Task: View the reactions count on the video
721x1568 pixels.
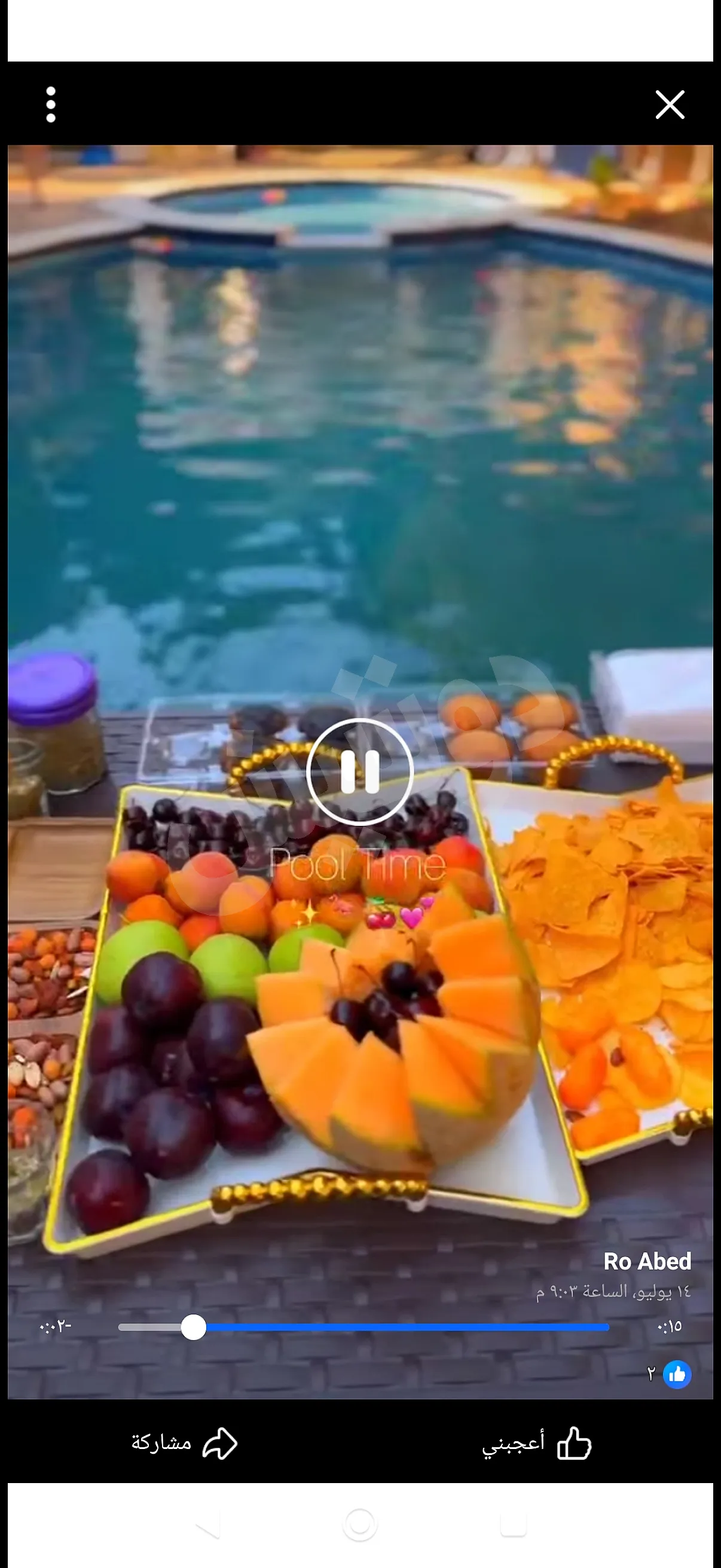Action: 668,1374
